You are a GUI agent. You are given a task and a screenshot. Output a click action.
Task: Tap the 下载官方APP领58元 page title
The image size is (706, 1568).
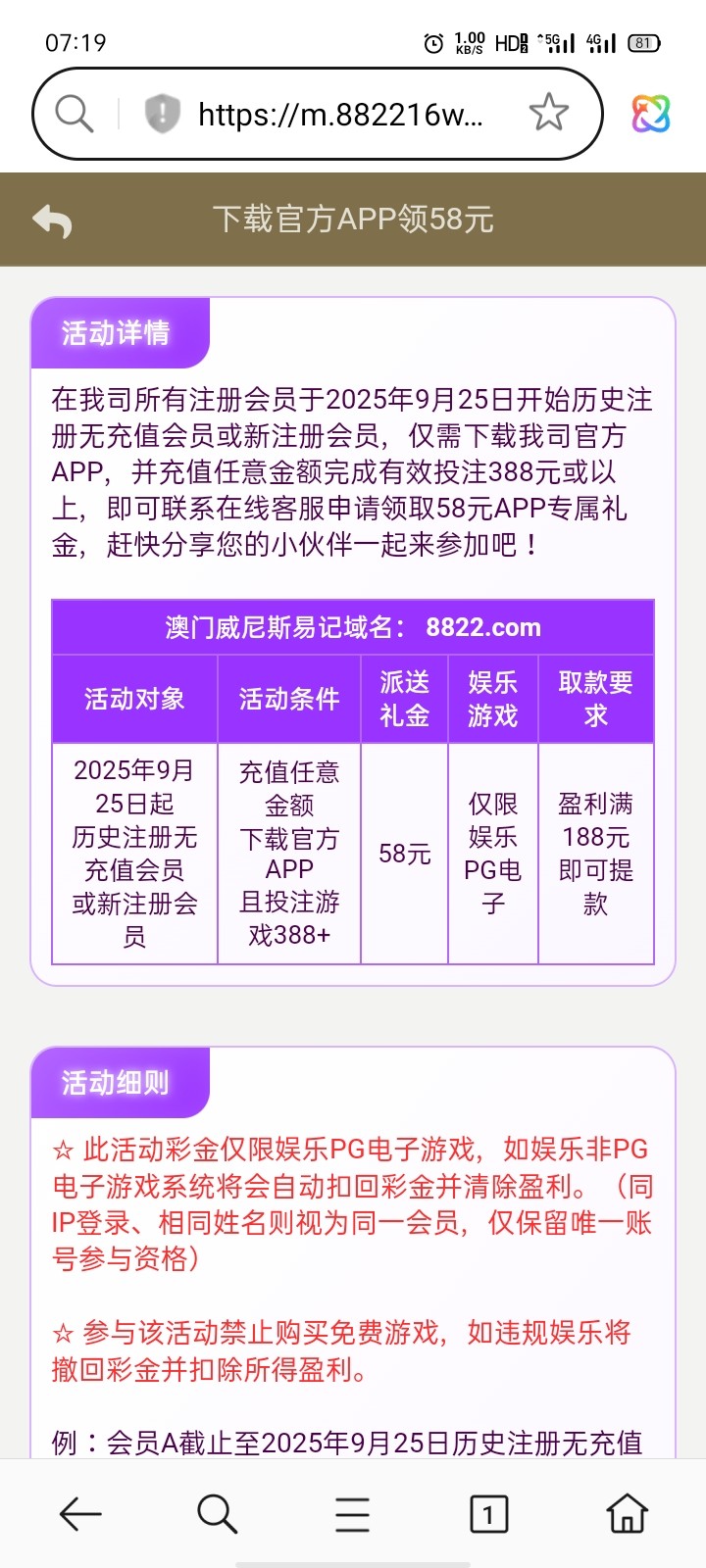click(x=353, y=220)
